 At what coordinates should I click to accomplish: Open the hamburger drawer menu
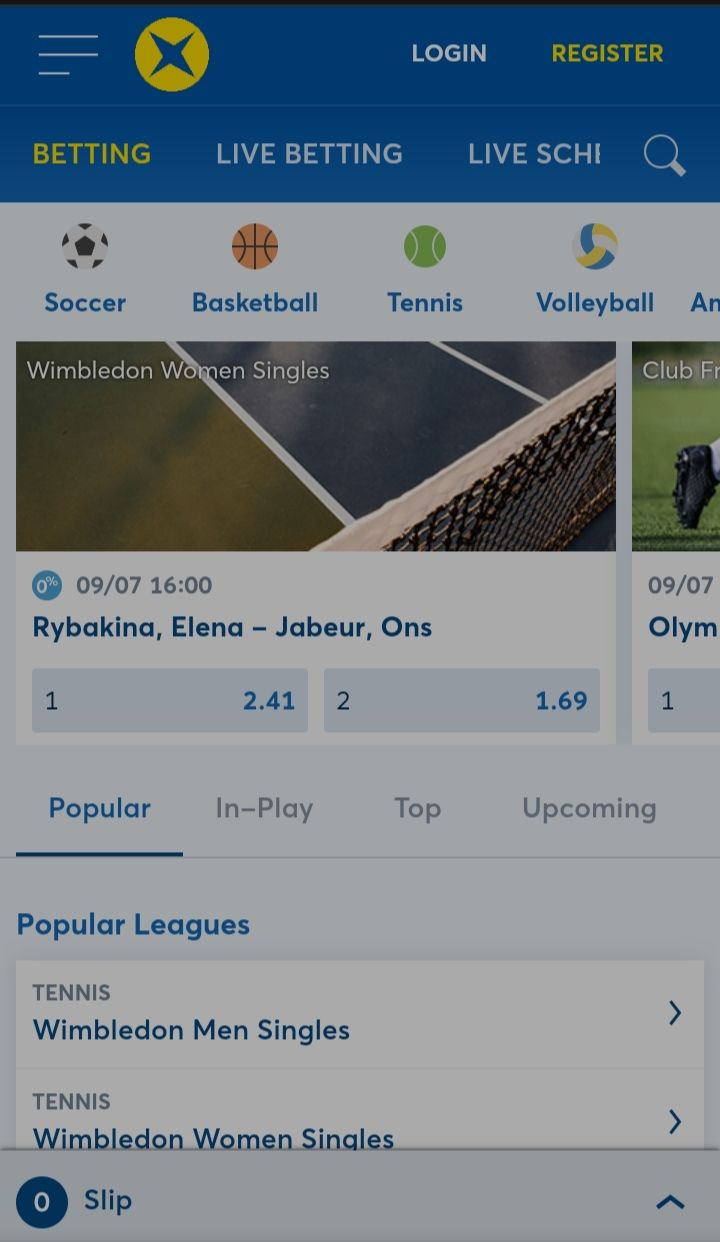pyautogui.click(x=68, y=54)
